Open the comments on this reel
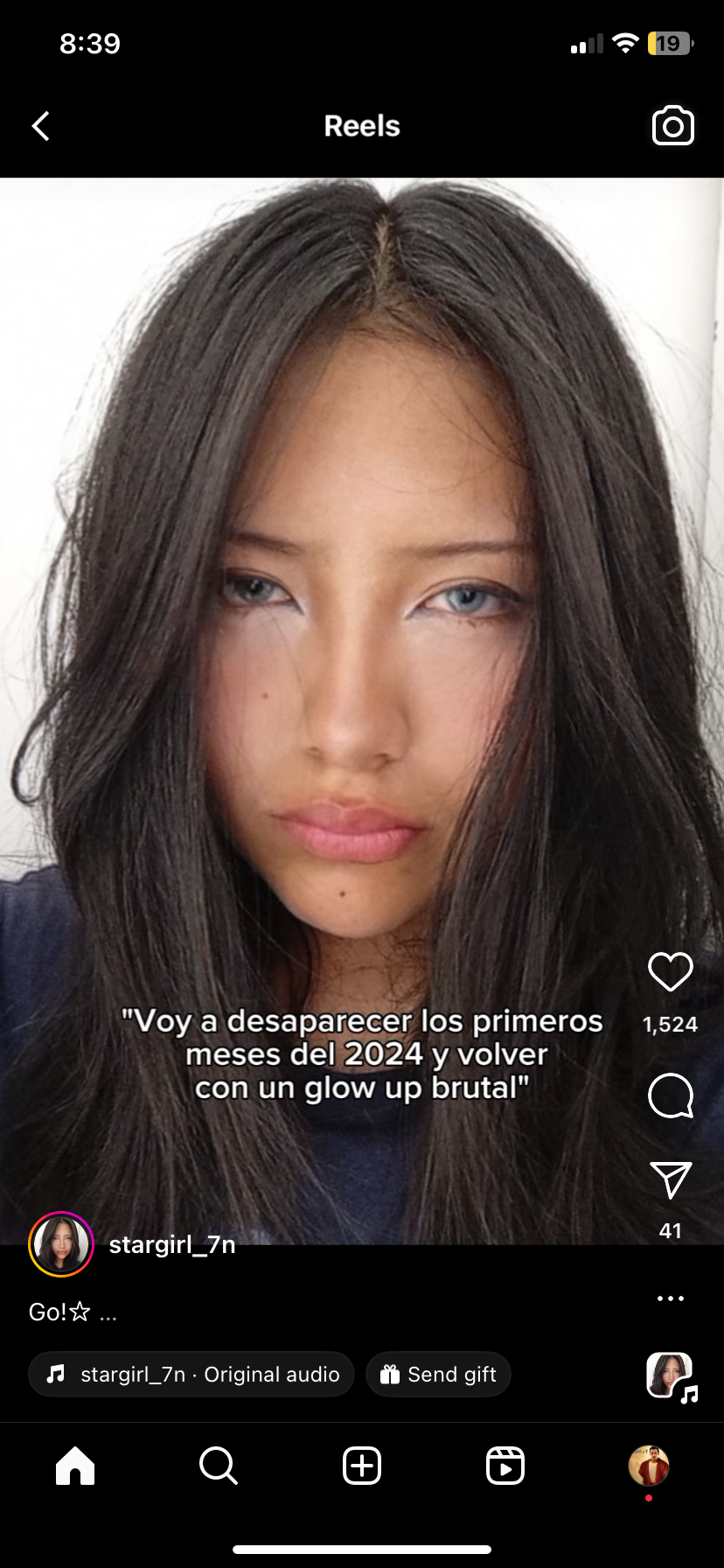724x1568 pixels. tap(670, 1095)
